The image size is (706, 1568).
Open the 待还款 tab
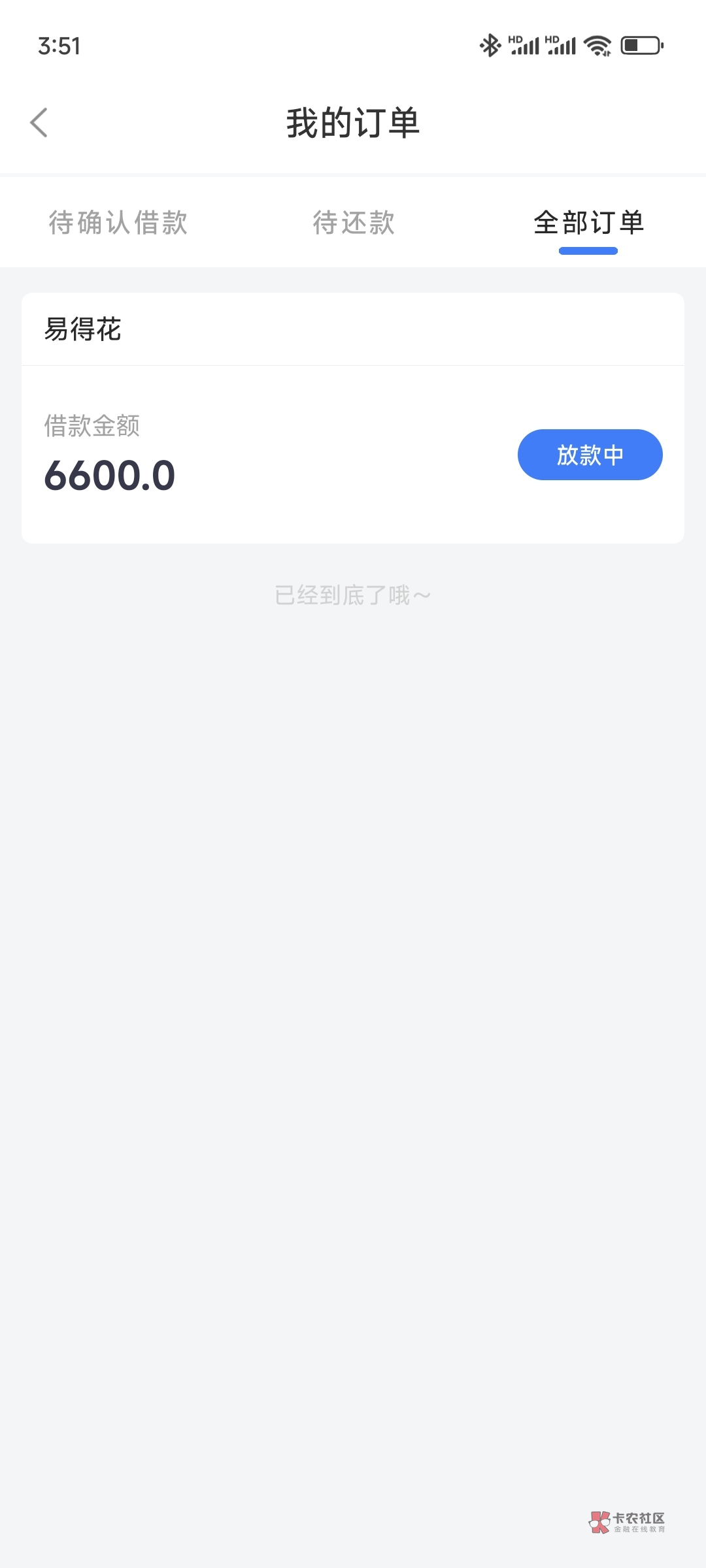tap(354, 223)
